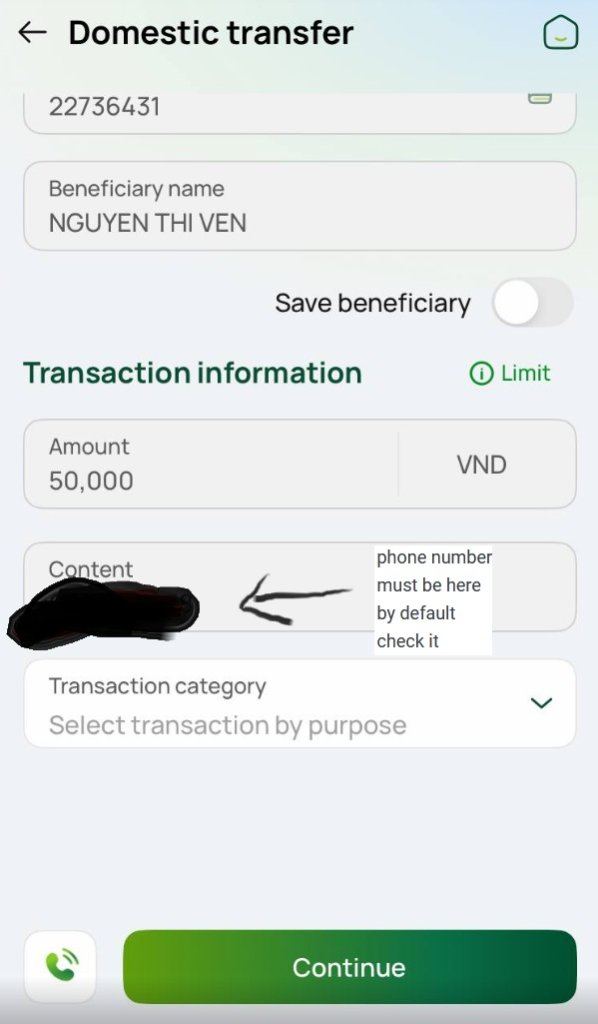
Task: Tap Continue to proceed with transfer
Action: tap(349, 967)
